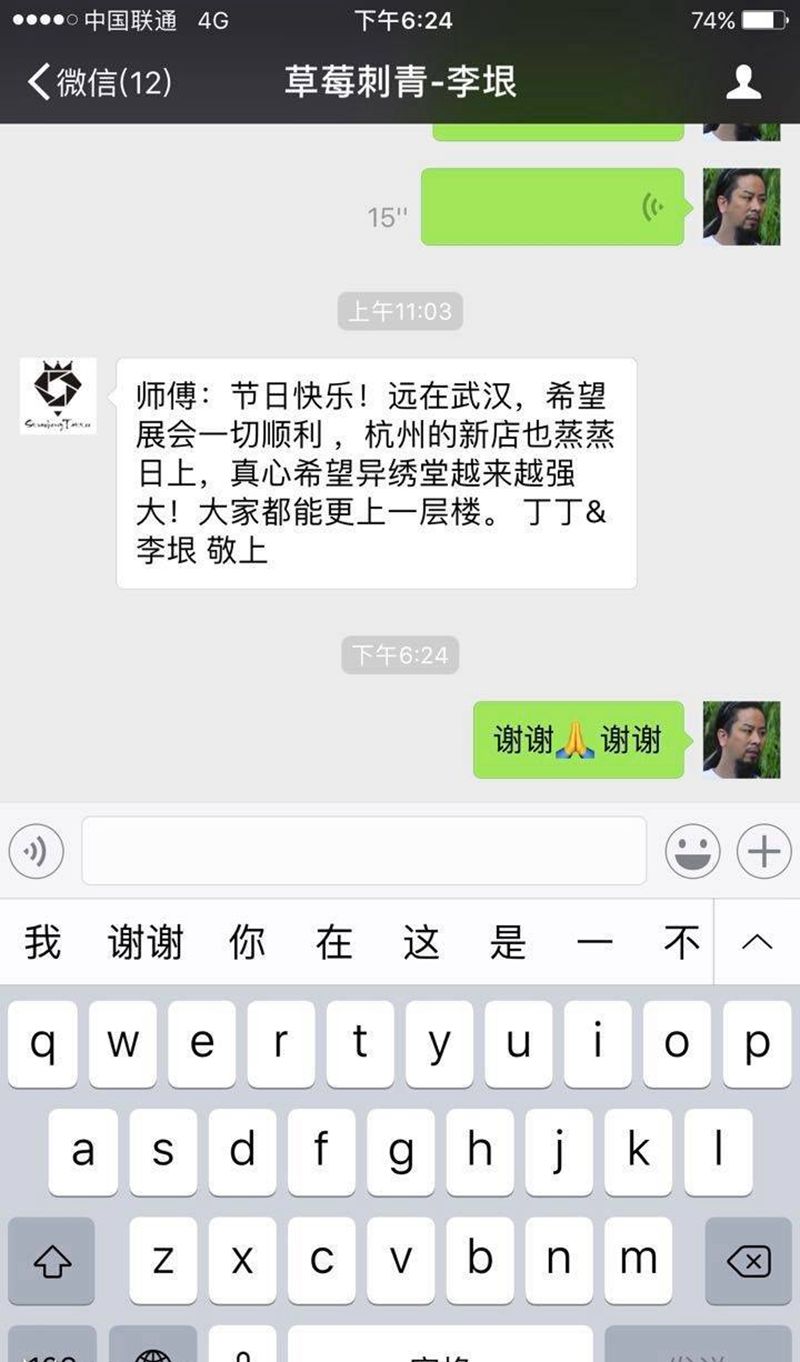This screenshot has height=1362, width=800.
Task: Choose the suggested word 在
Action: [334, 942]
